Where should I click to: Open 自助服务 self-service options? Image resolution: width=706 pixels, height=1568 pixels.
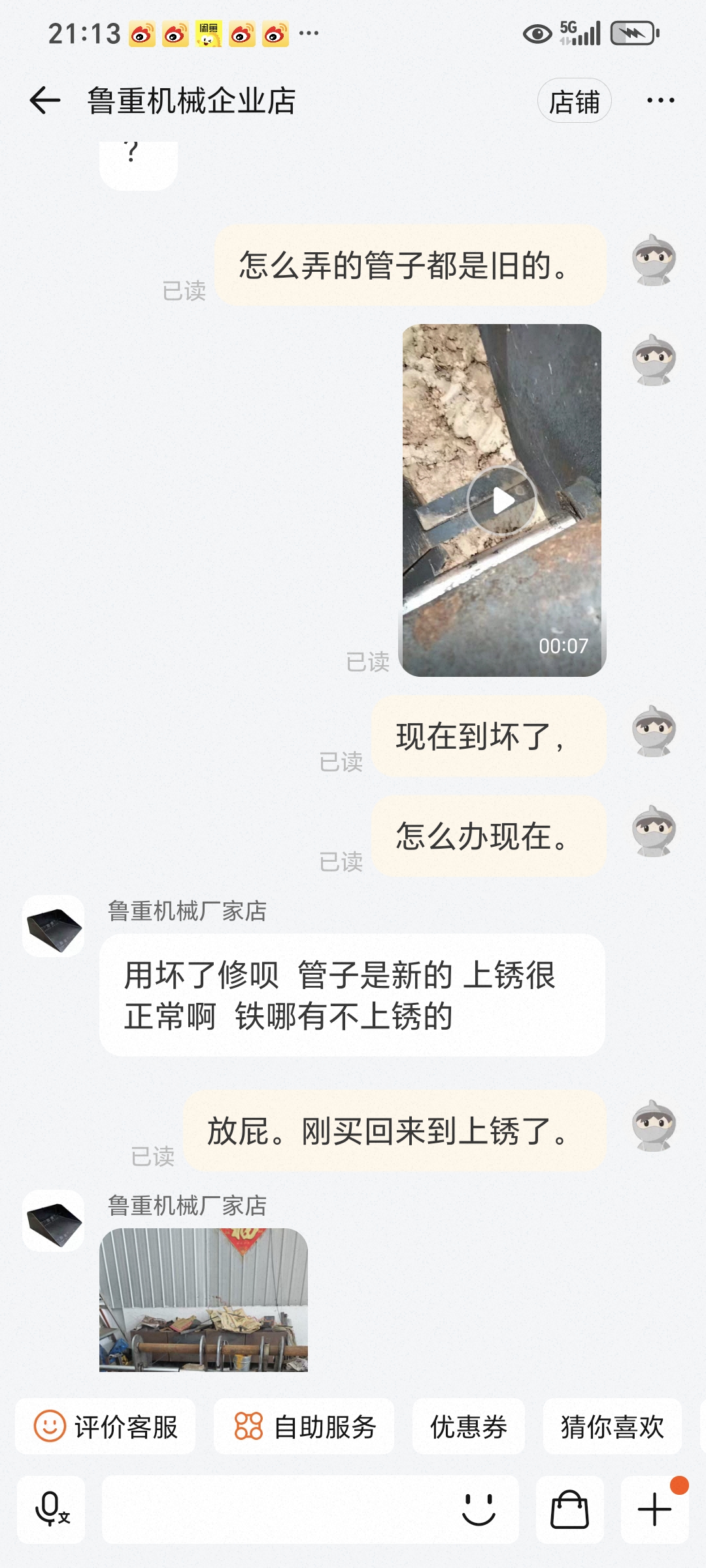[x=304, y=1426]
